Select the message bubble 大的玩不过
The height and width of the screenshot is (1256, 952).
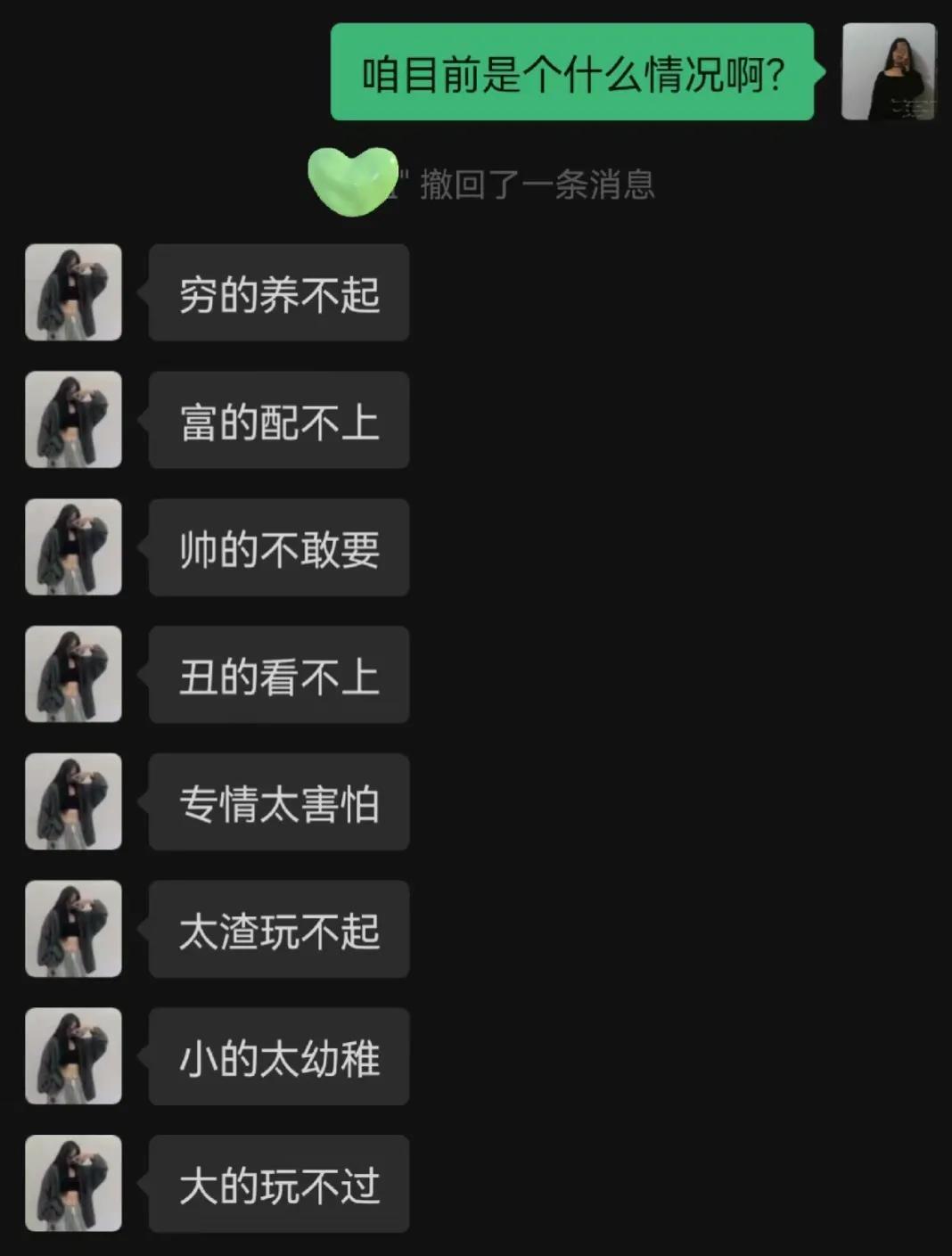point(279,1186)
